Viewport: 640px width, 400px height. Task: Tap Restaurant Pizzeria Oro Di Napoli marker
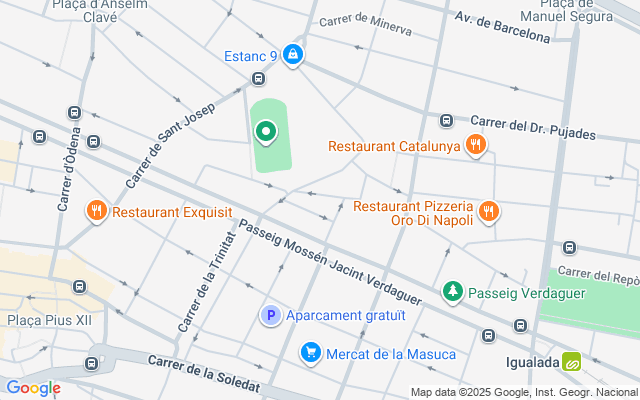(488, 211)
